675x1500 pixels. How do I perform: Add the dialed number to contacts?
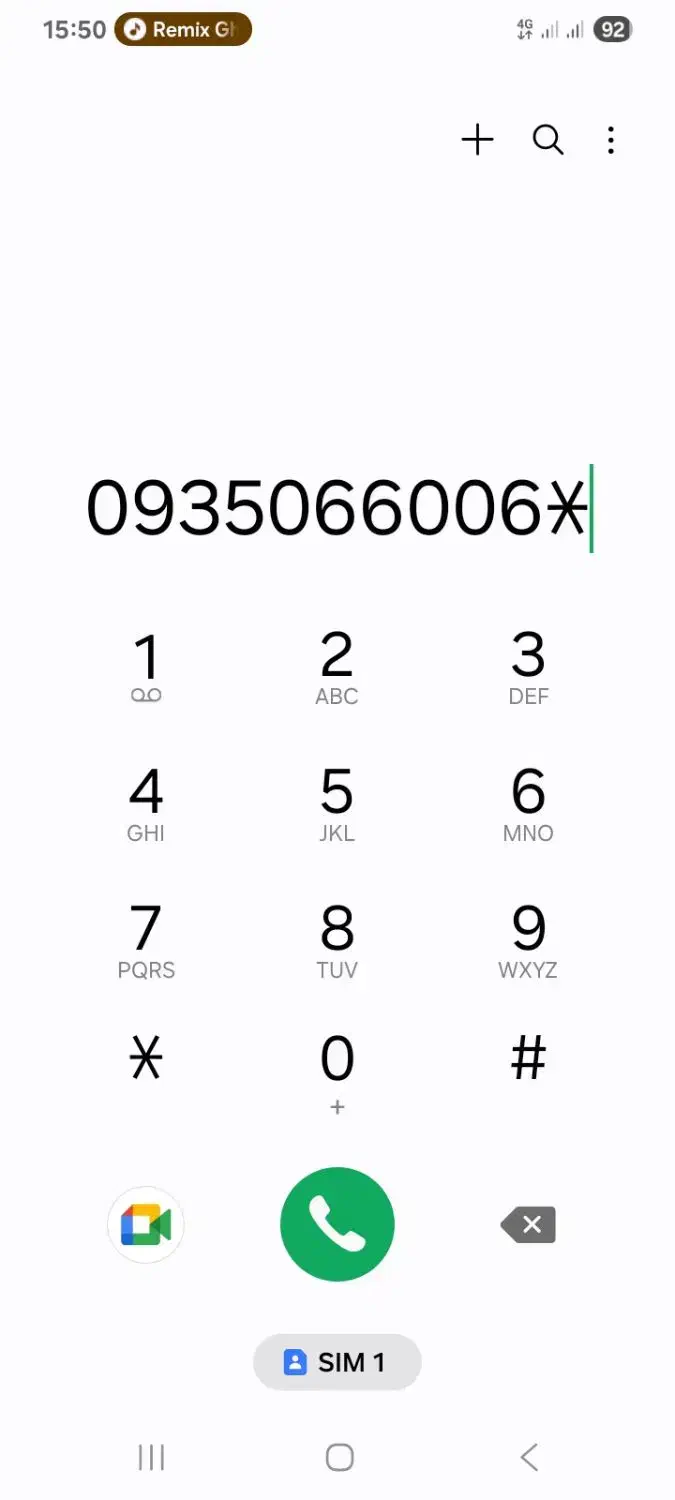point(477,140)
